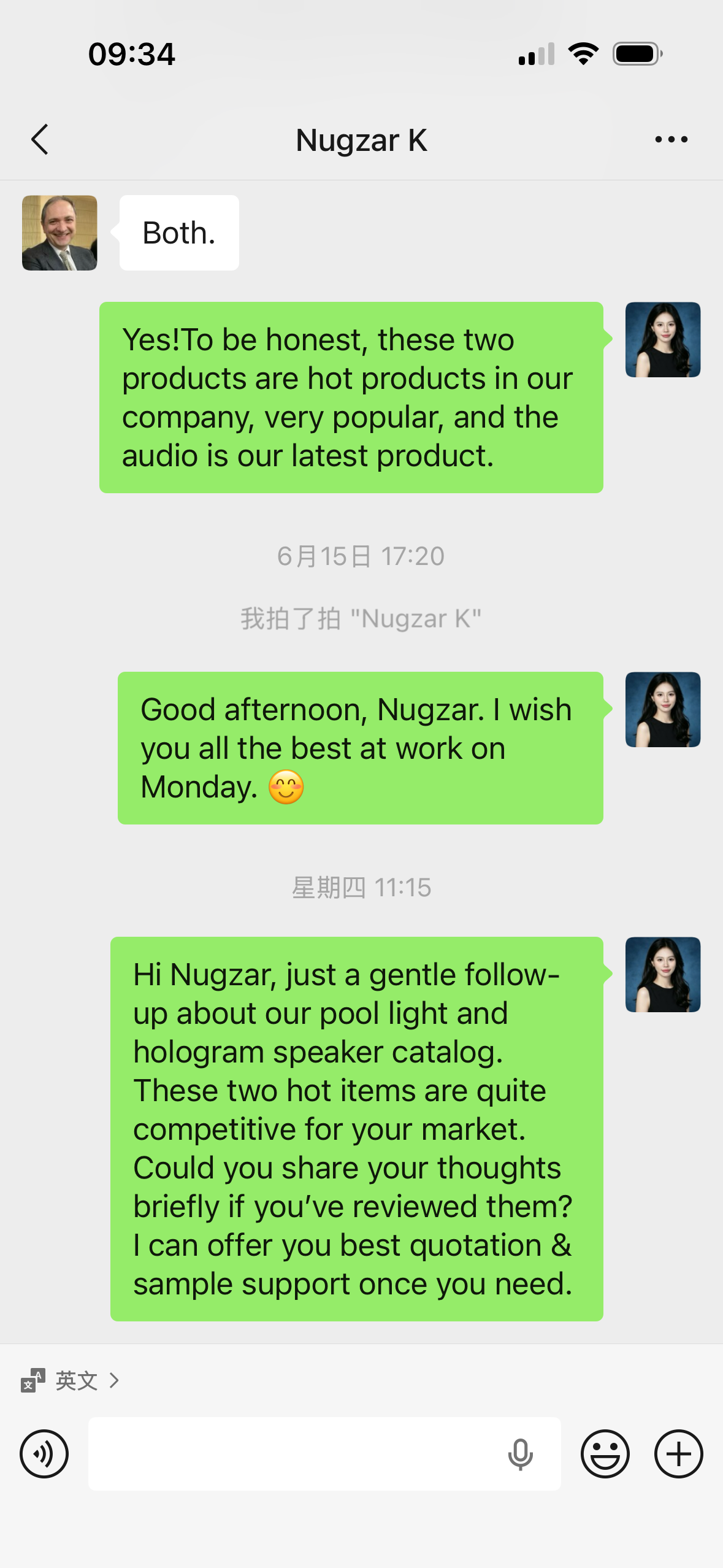Open the plus attachments menu
The height and width of the screenshot is (1568, 723).
[678, 1453]
